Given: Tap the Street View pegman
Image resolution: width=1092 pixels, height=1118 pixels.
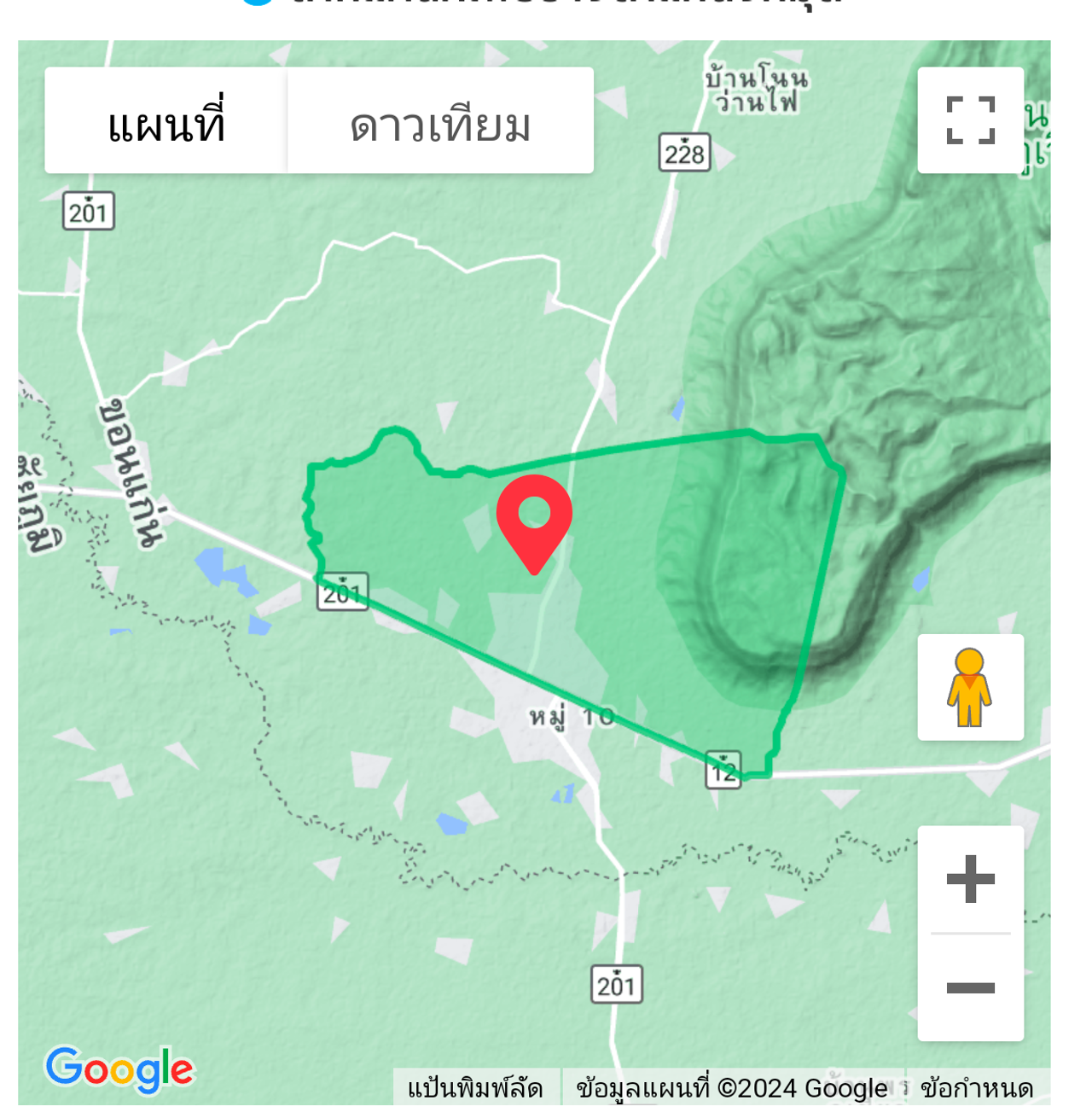Looking at the screenshot, I should (x=970, y=687).
